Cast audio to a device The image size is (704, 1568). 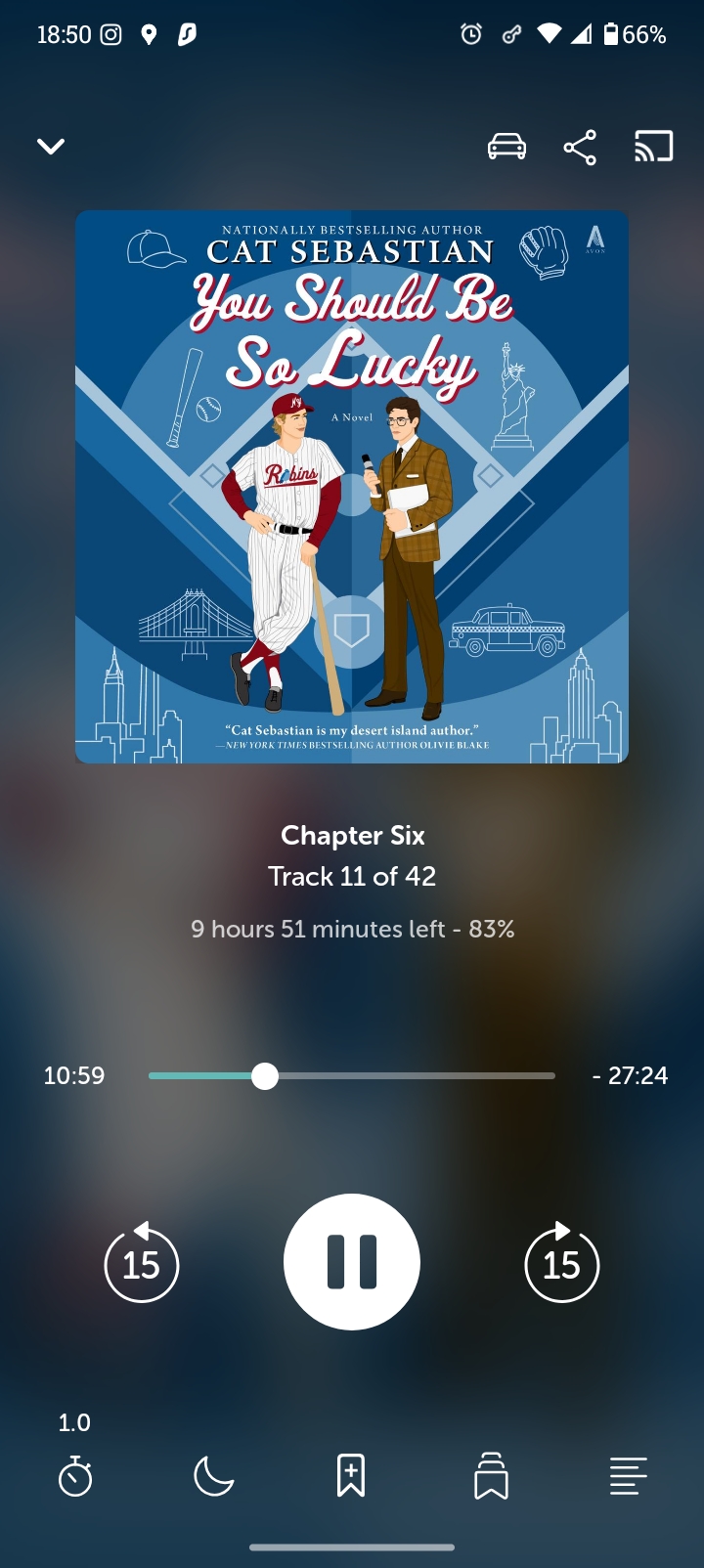(x=653, y=147)
